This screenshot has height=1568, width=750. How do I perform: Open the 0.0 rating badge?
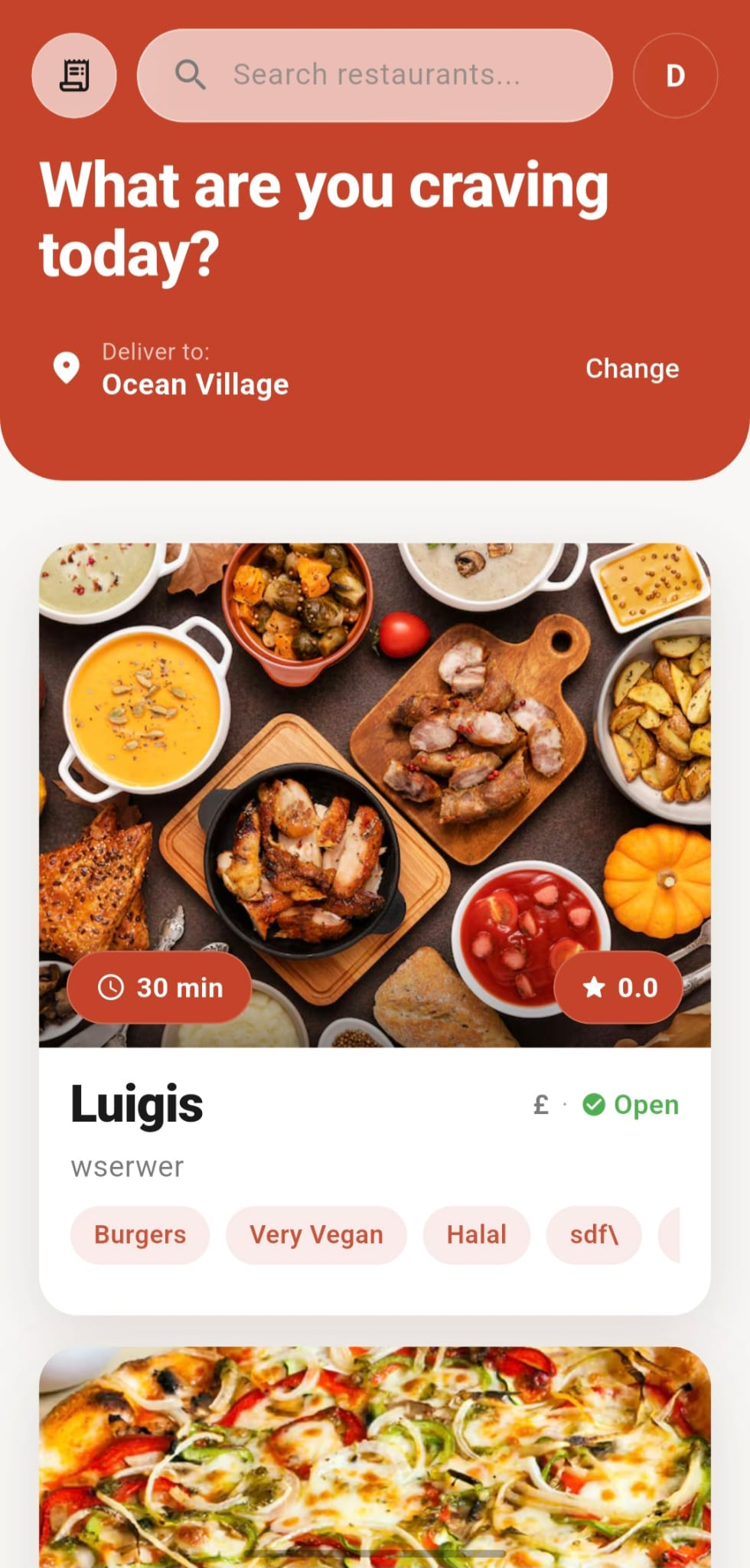tap(618, 987)
